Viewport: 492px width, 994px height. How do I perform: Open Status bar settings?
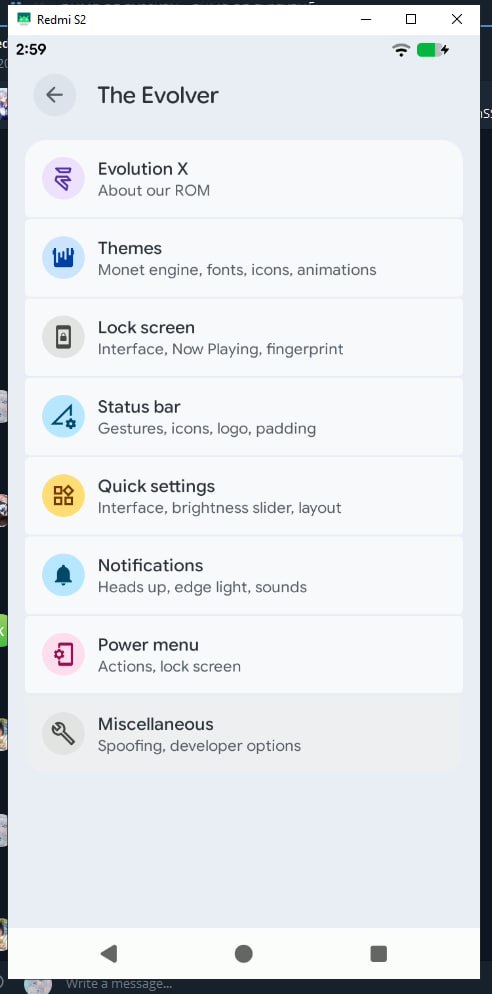tap(243, 416)
